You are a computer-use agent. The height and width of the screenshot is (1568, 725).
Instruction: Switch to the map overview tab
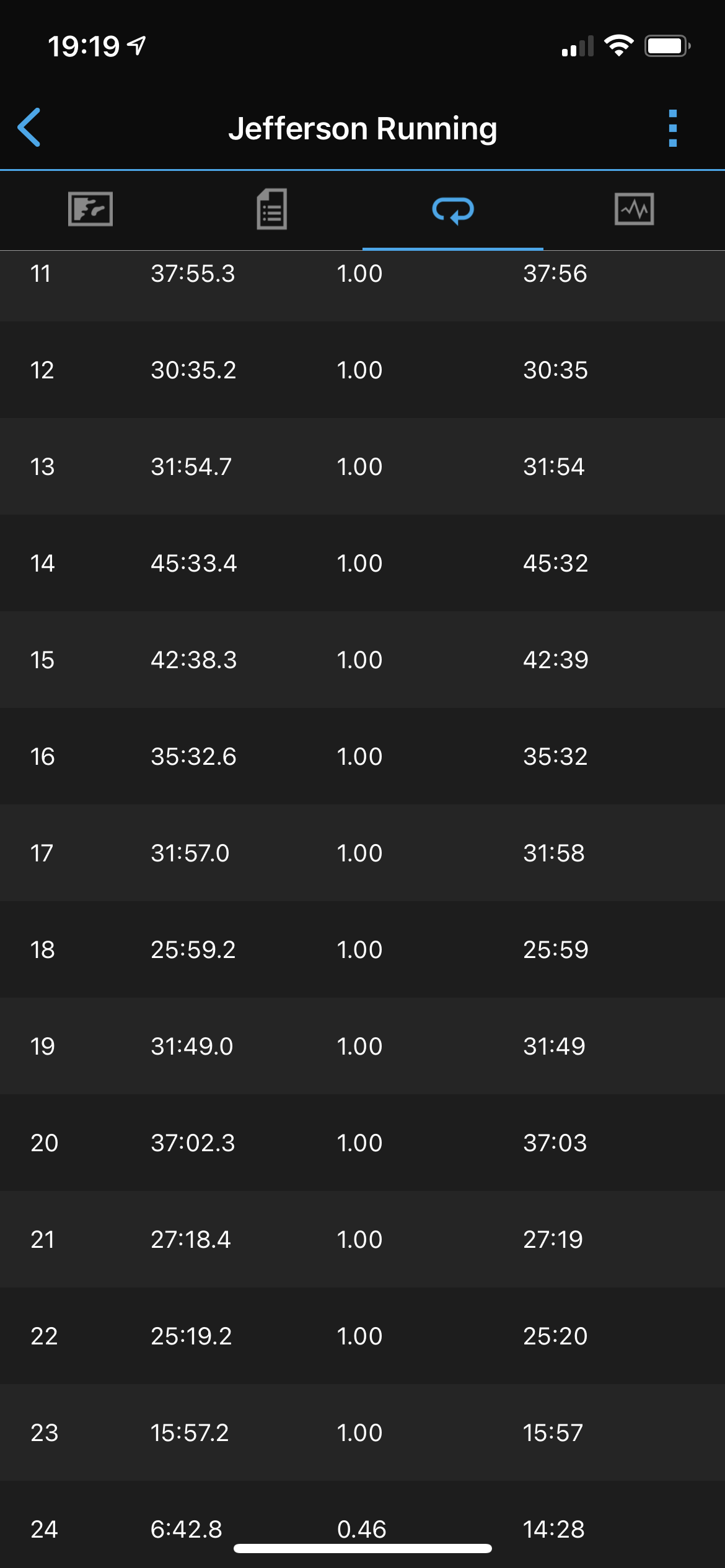pyautogui.click(x=90, y=209)
